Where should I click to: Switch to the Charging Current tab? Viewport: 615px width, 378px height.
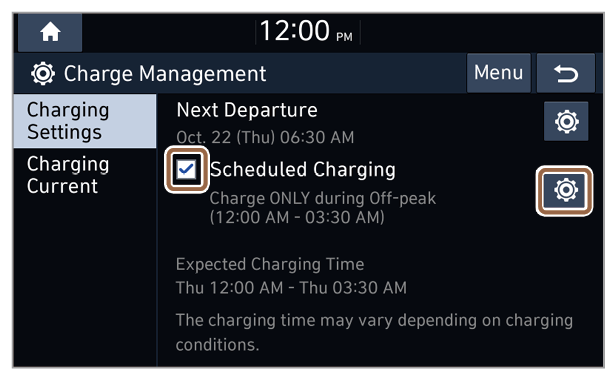[85, 175]
